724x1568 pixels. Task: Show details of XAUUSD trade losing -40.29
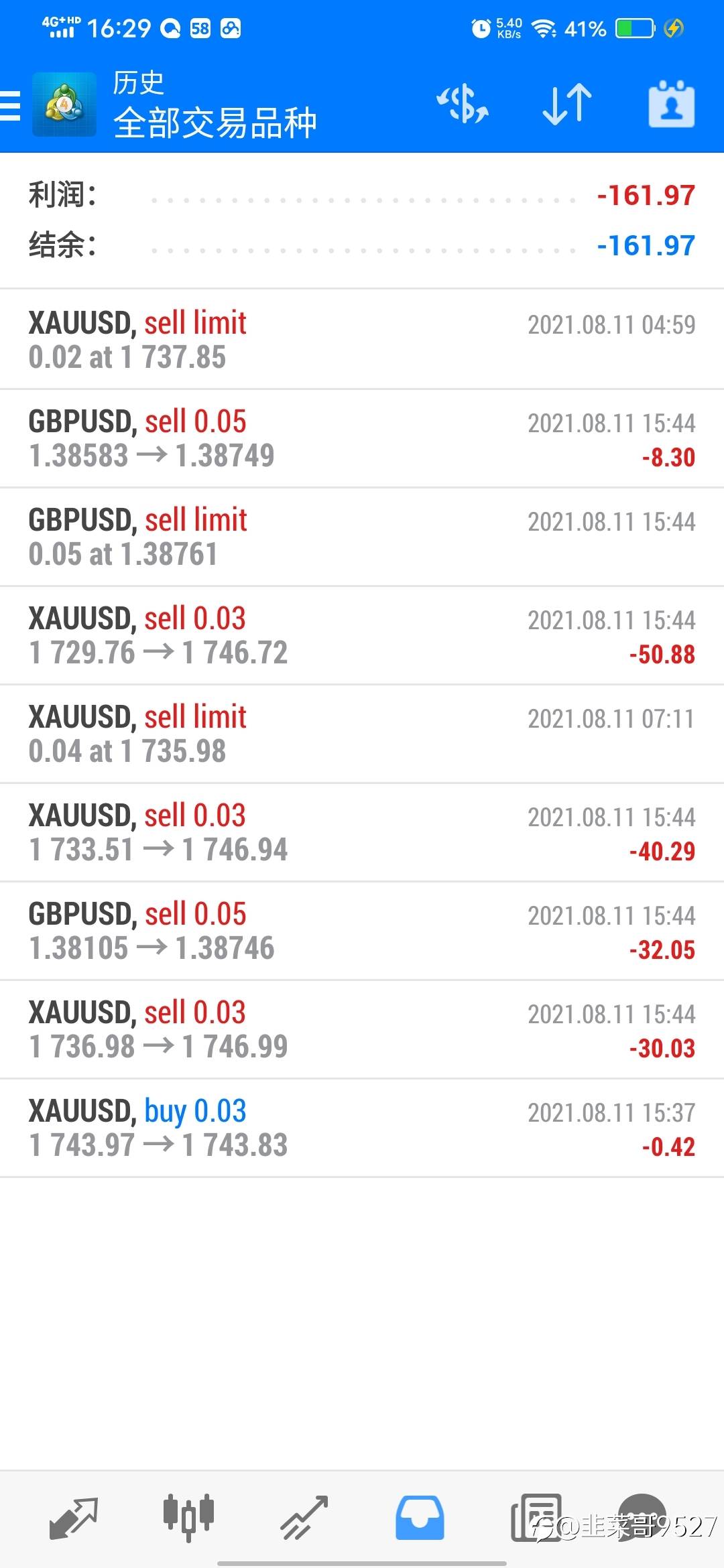pyautogui.click(x=362, y=832)
